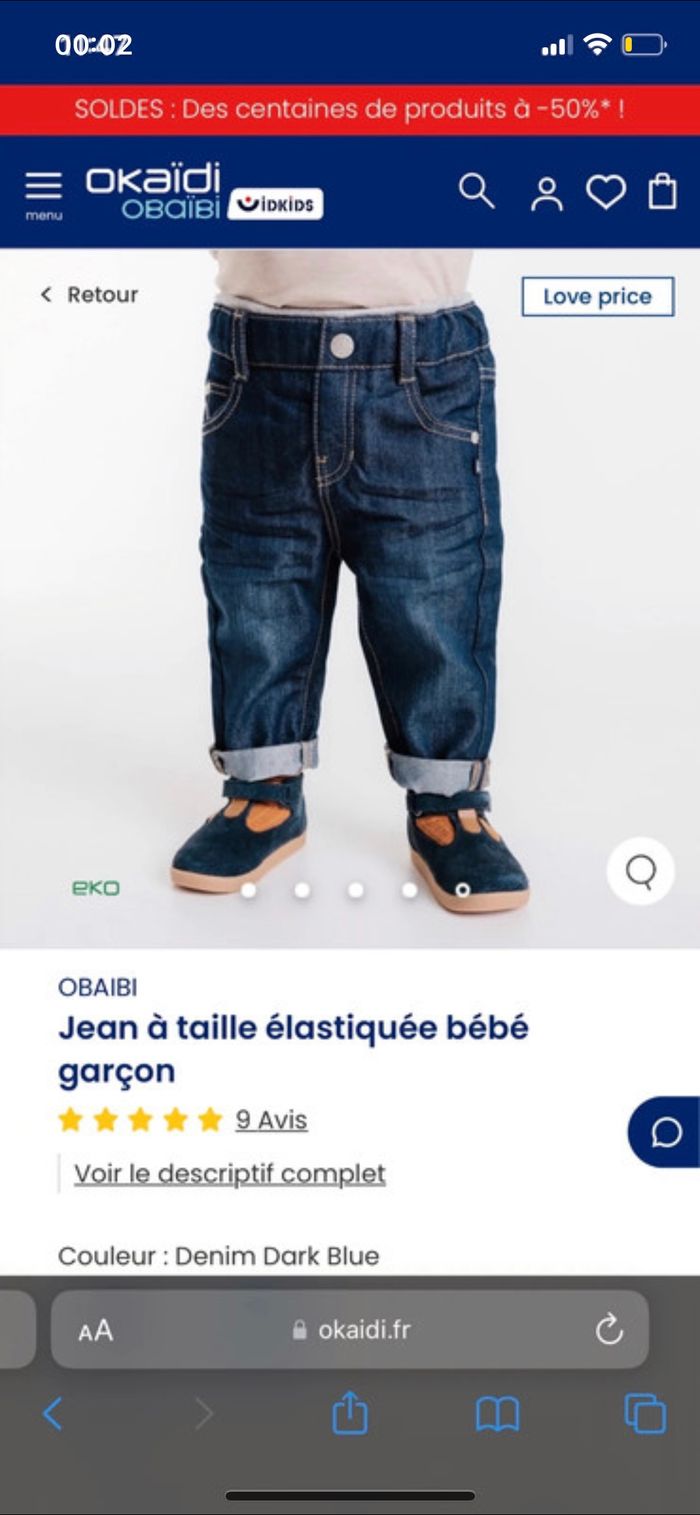Open the user account icon

click(546, 193)
